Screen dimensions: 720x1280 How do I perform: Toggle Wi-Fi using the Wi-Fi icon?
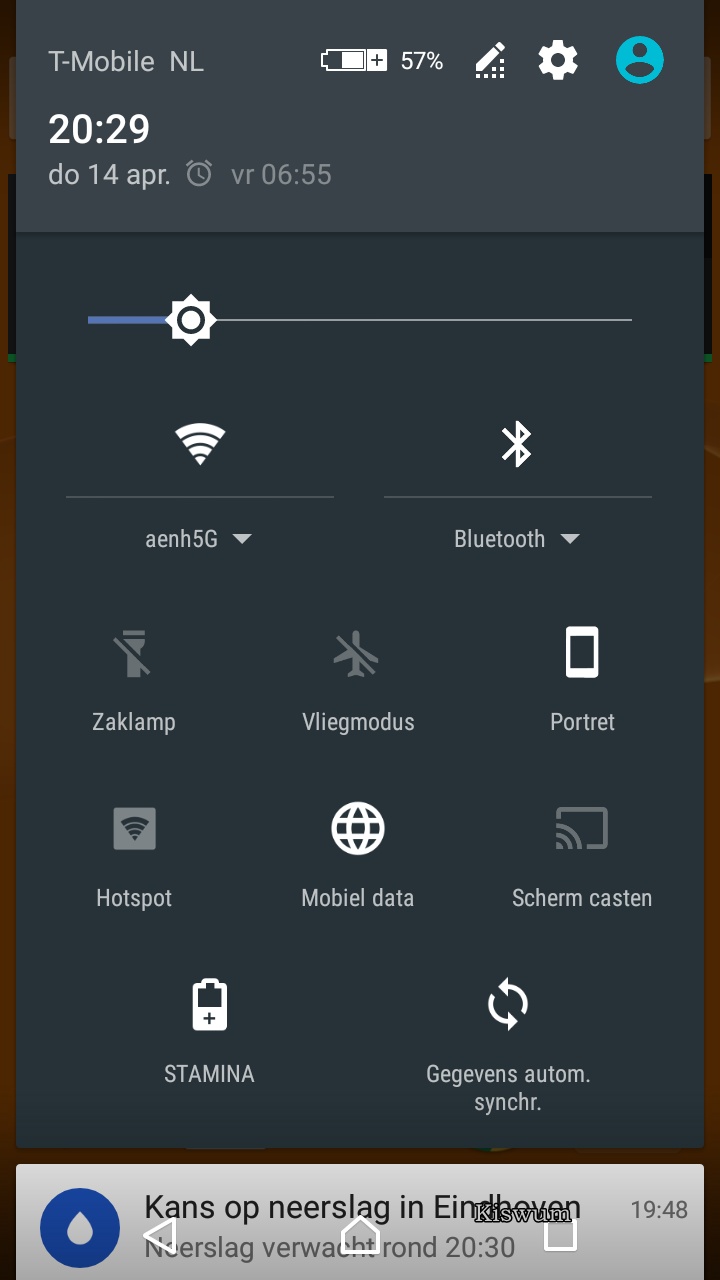click(200, 444)
